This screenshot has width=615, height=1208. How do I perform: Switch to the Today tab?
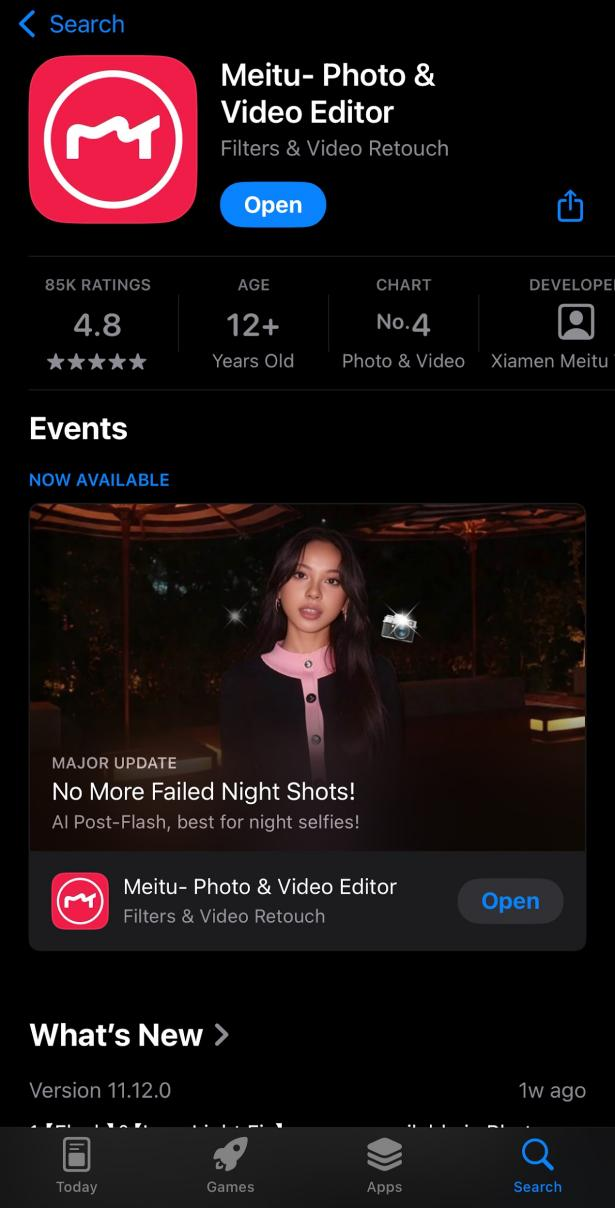(x=77, y=1166)
